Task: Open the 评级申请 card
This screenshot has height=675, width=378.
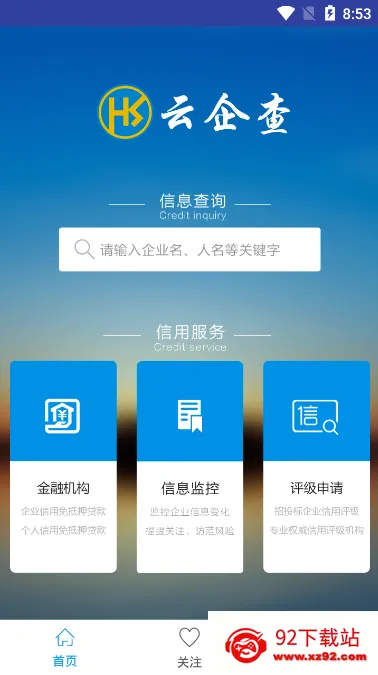Action: (x=316, y=467)
